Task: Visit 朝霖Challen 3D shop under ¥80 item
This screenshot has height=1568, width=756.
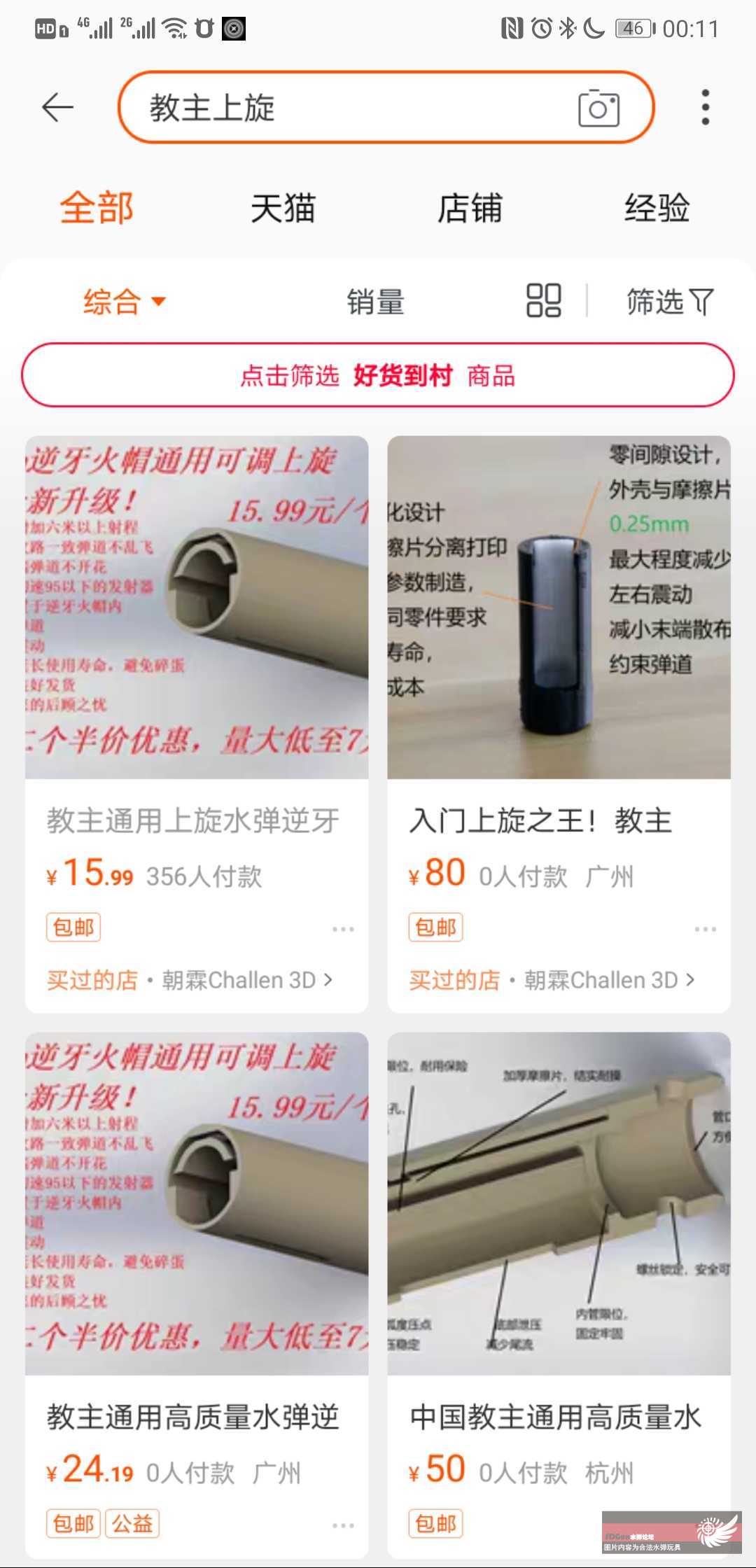Action: coord(609,980)
